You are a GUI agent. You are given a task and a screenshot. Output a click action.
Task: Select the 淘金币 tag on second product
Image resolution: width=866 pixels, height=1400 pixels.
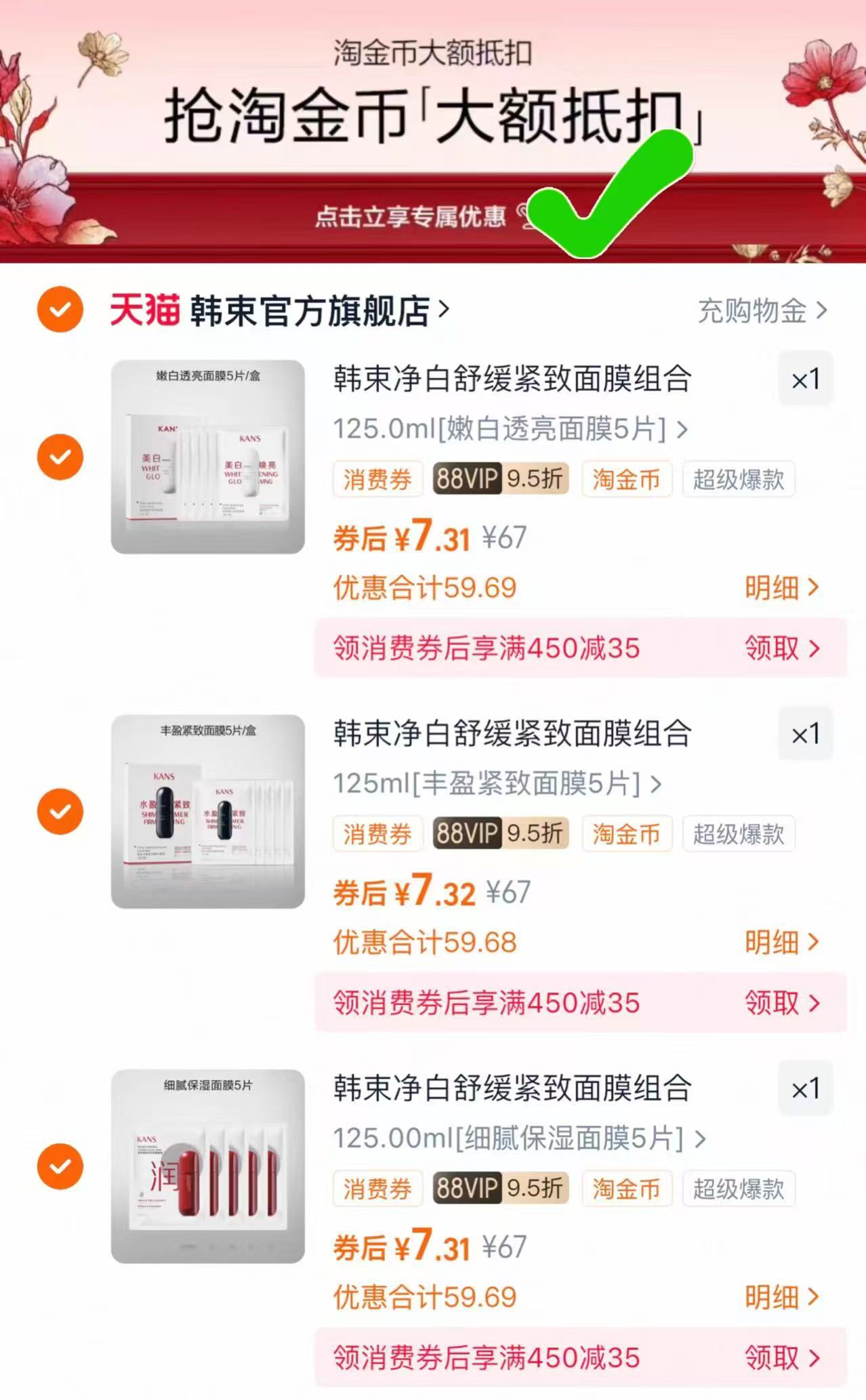click(x=626, y=834)
